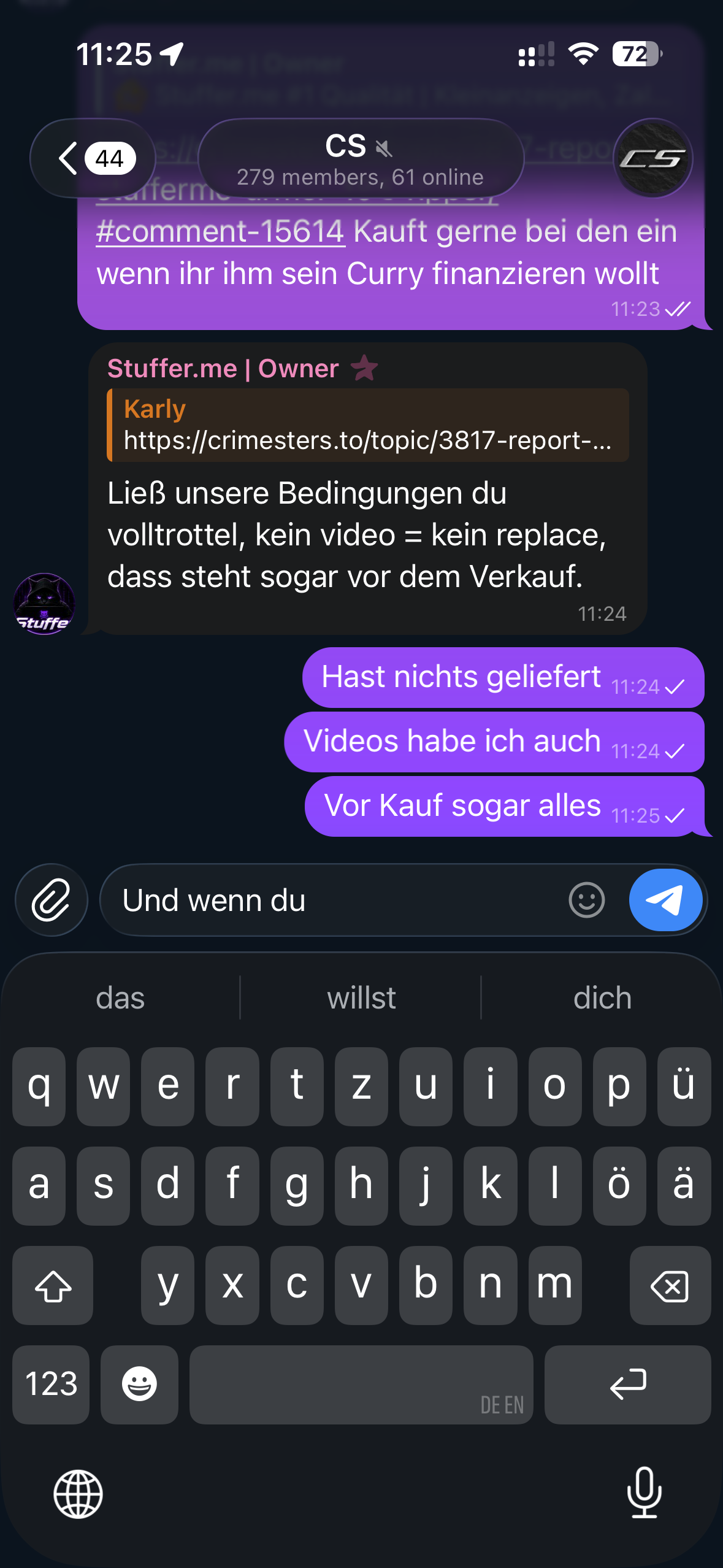Switch keyboard language with the globe

[78, 1494]
